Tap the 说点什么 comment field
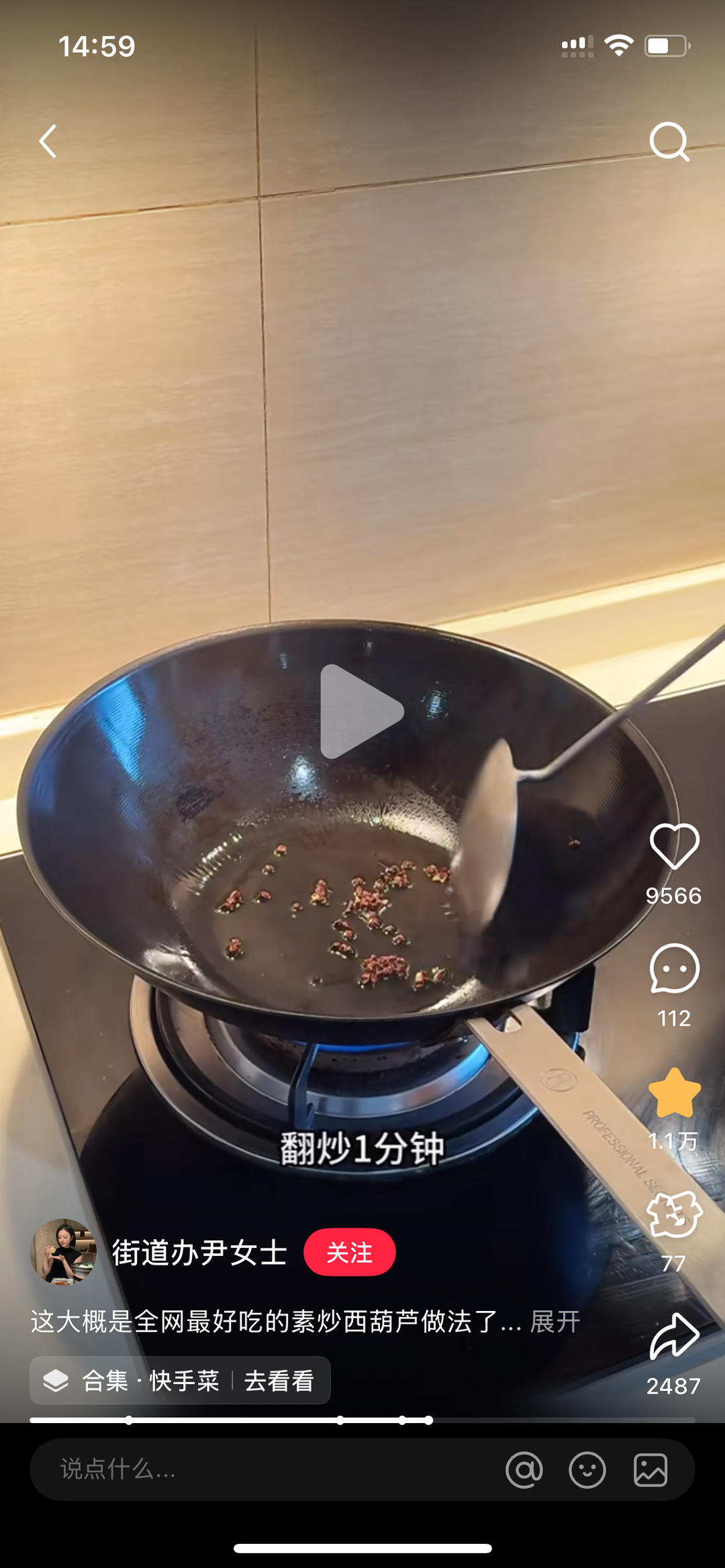This screenshot has width=725, height=1568. pyautogui.click(x=269, y=1469)
